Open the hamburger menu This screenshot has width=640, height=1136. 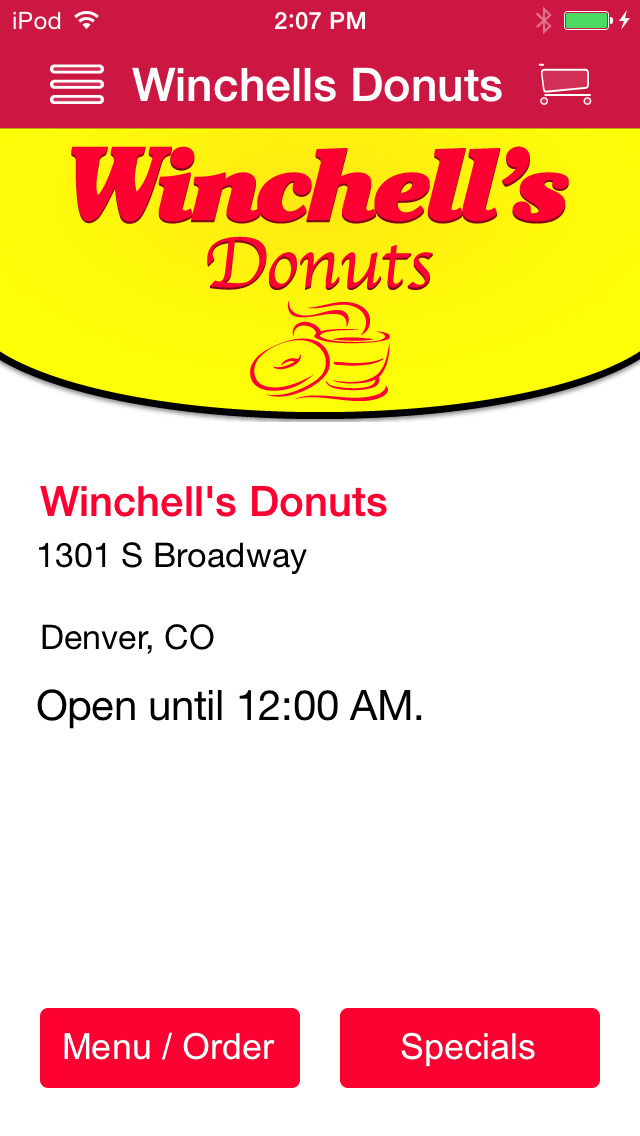tap(77, 85)
